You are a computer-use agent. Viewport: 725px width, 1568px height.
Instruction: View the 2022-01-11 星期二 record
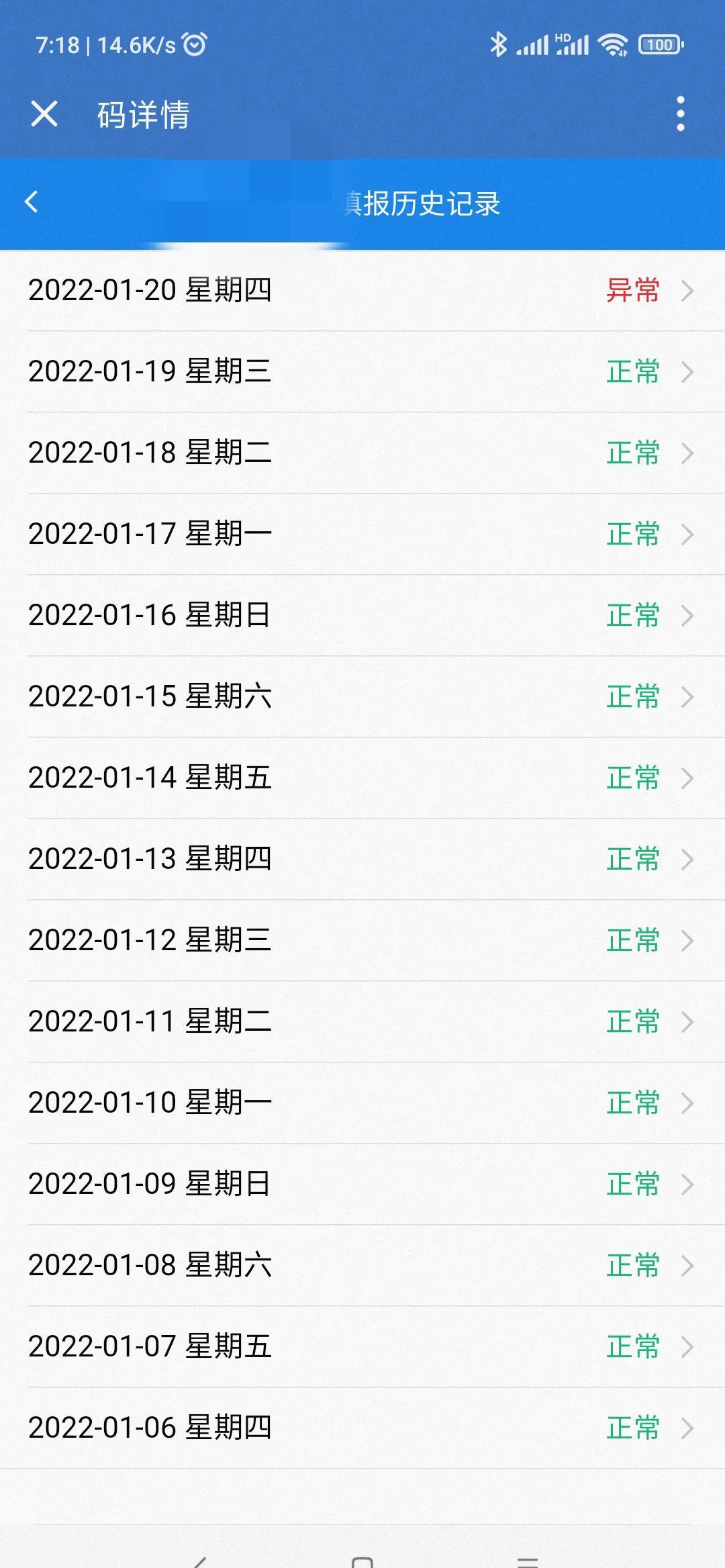pos(362,1022)
